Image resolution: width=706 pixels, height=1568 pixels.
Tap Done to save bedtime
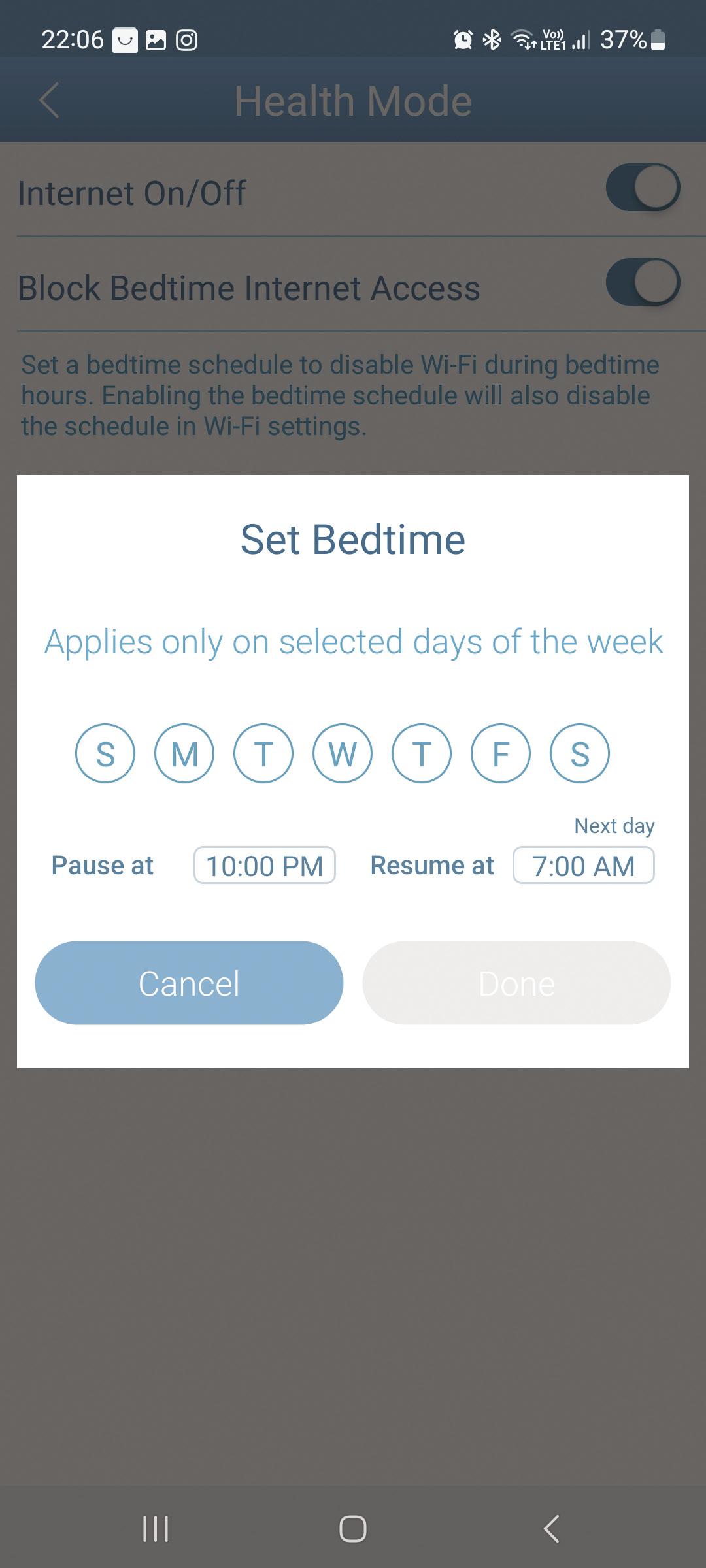(516, 983)
